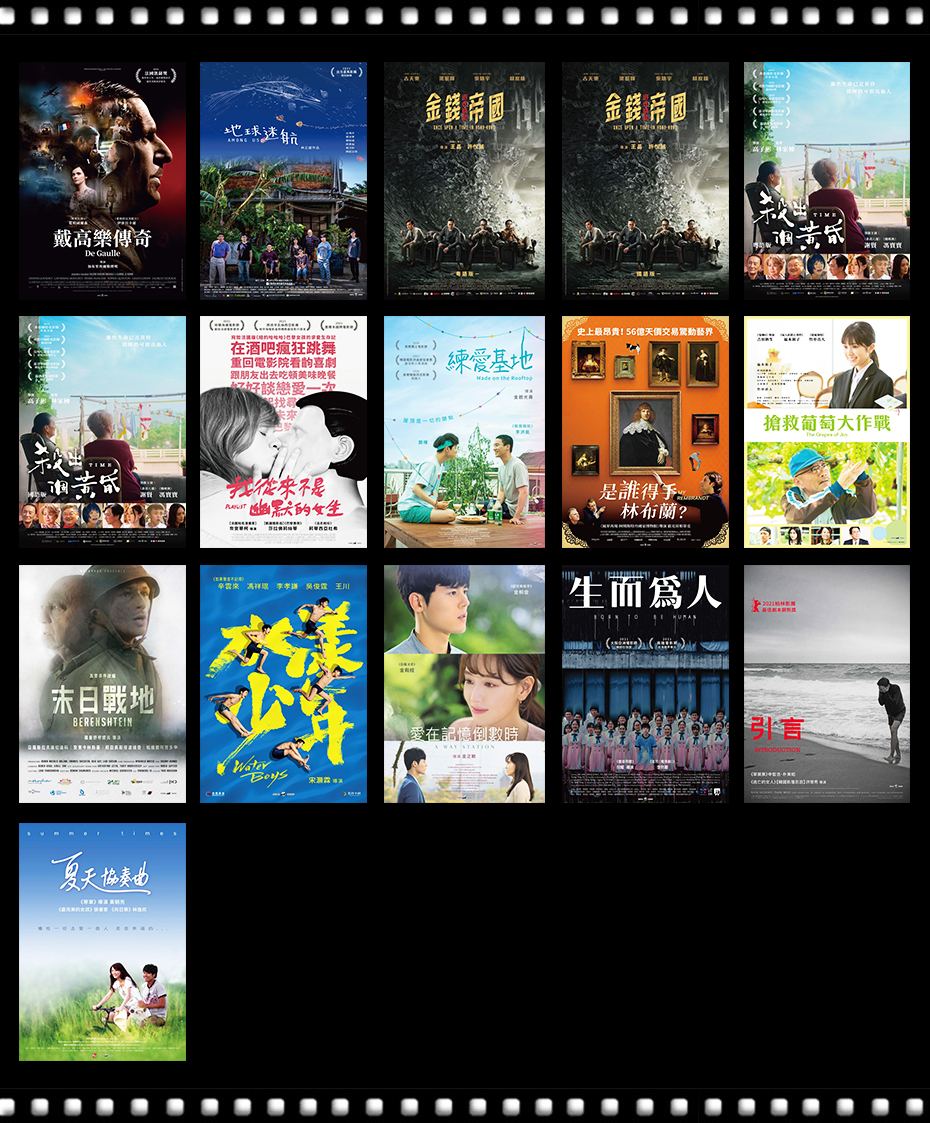The width and height of the screenshot is (930, 1123).
Task: Open 是誰得手林布蘭 movie poster
Action: point(645,432)
